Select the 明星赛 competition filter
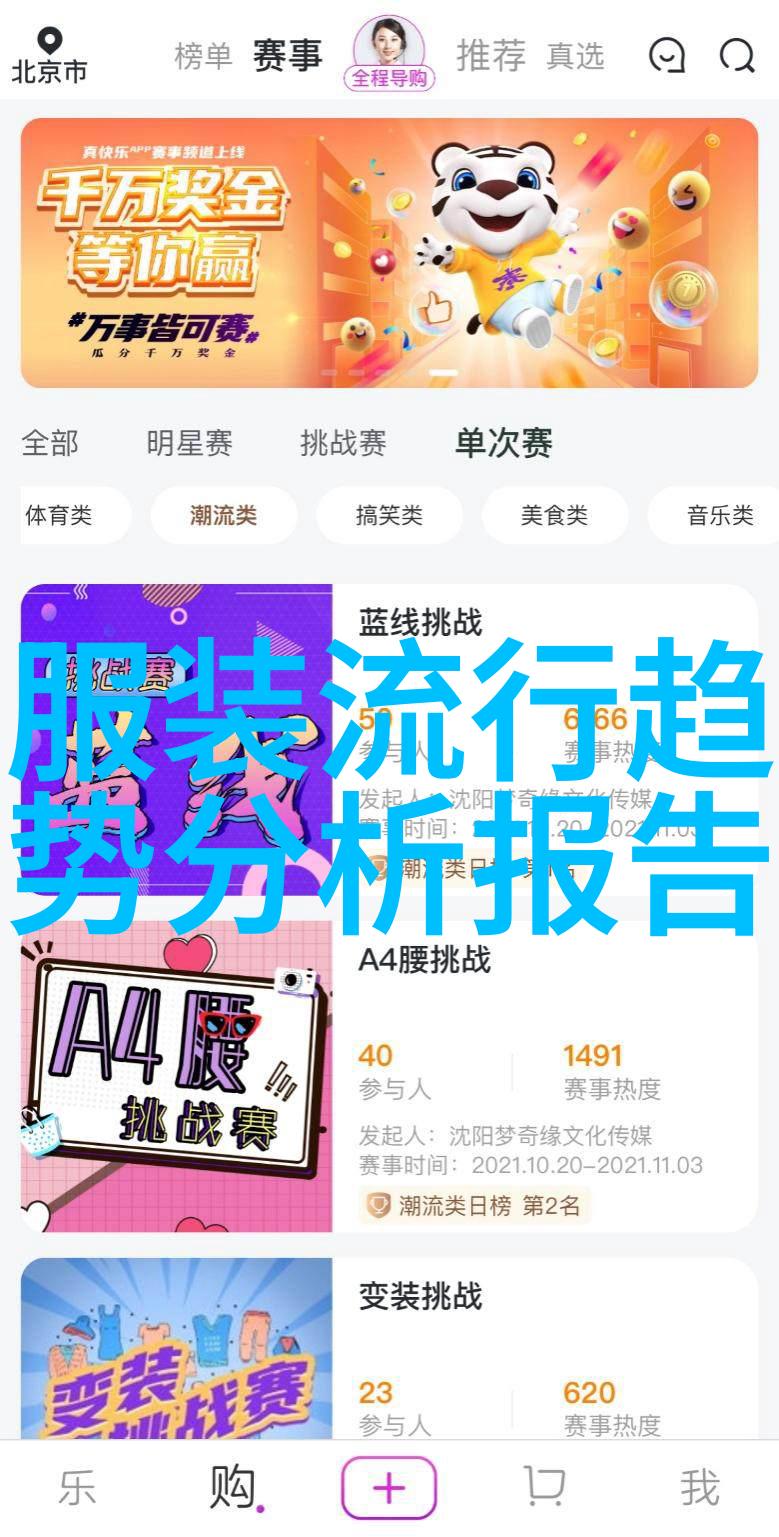 189,442
